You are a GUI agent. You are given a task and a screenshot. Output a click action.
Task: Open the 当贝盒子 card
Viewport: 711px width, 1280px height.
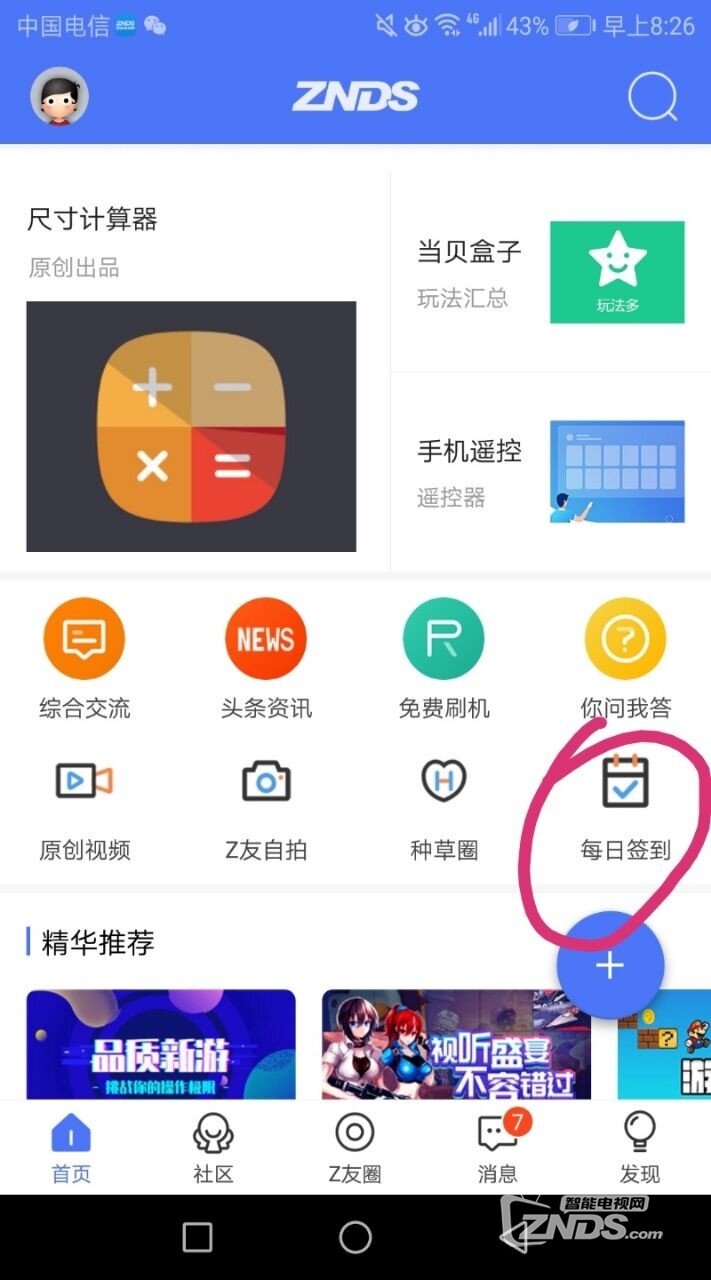pos(551,271)
